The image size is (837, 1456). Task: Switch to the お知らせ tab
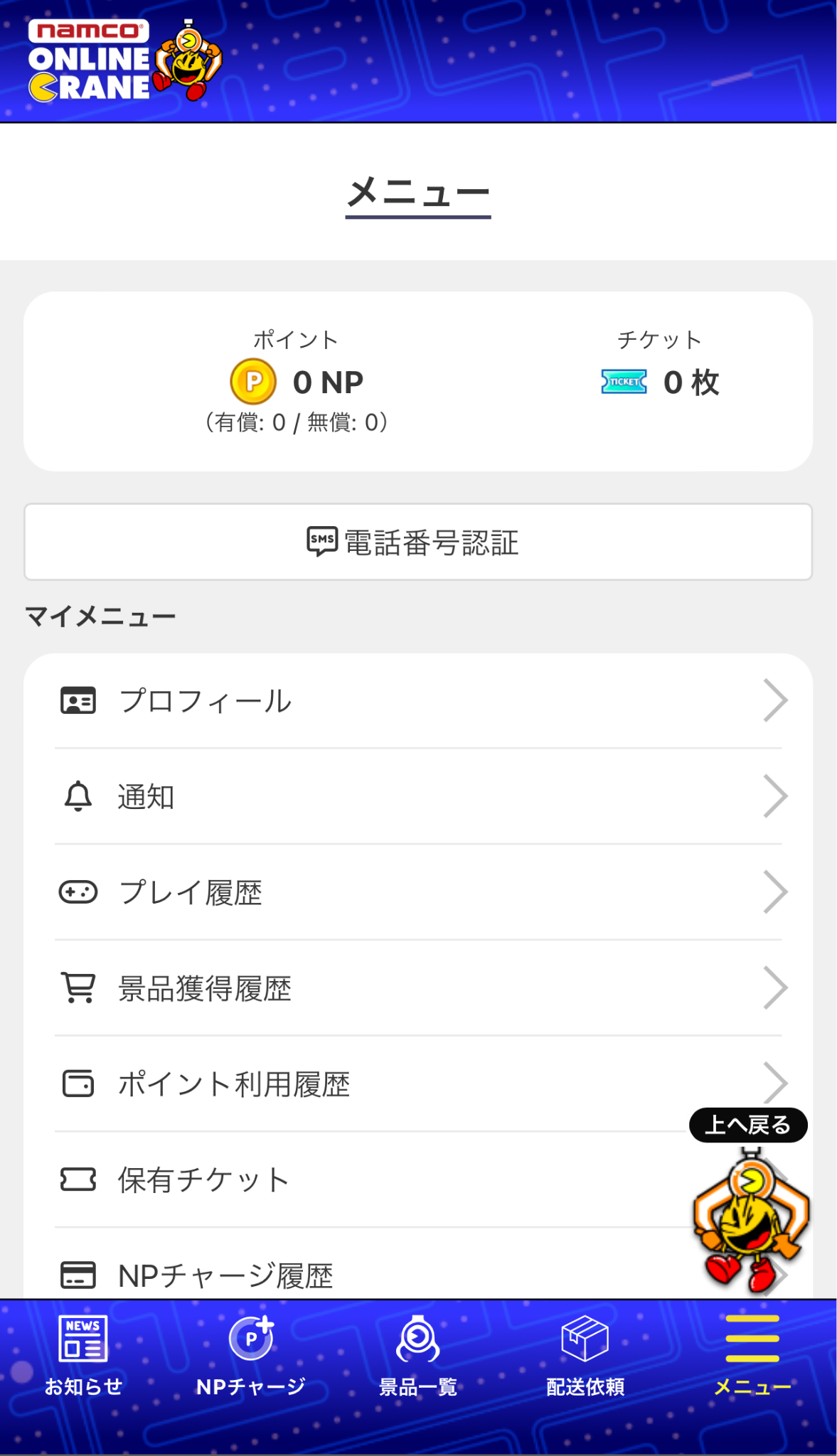pos(83,1356)
